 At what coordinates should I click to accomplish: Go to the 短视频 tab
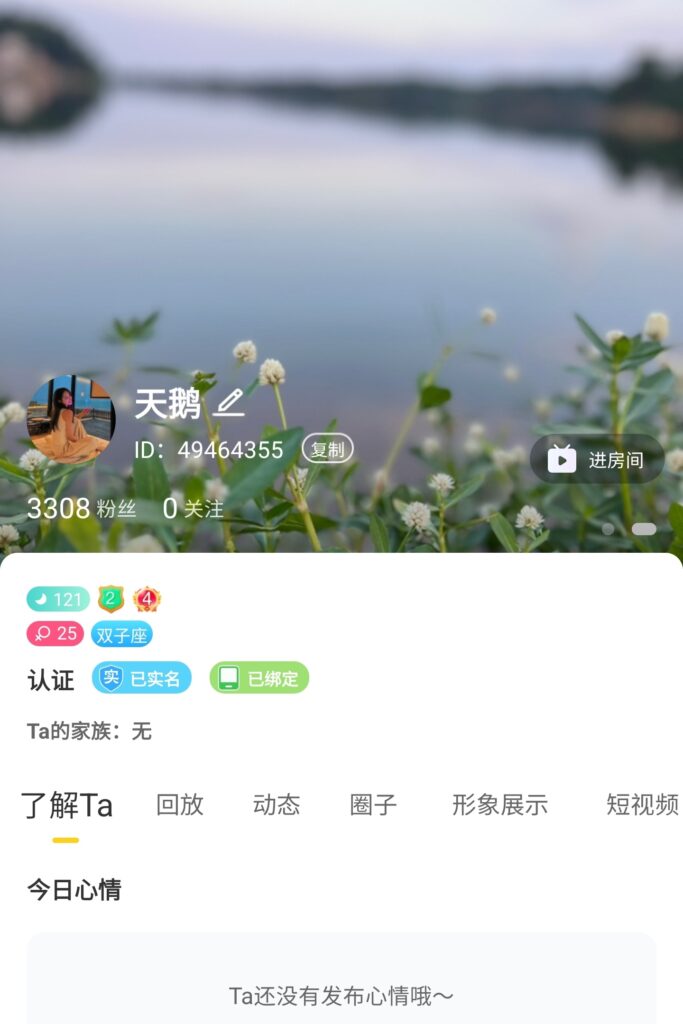tap(642, 805)
